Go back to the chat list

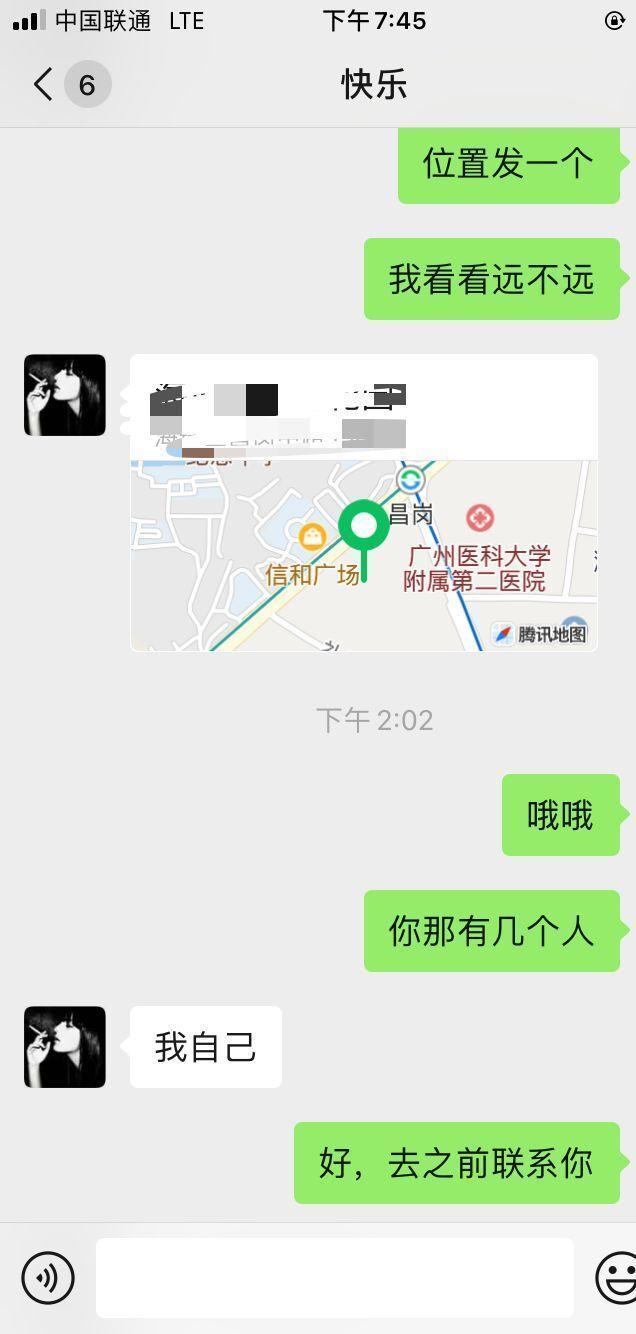coord(44,85)
